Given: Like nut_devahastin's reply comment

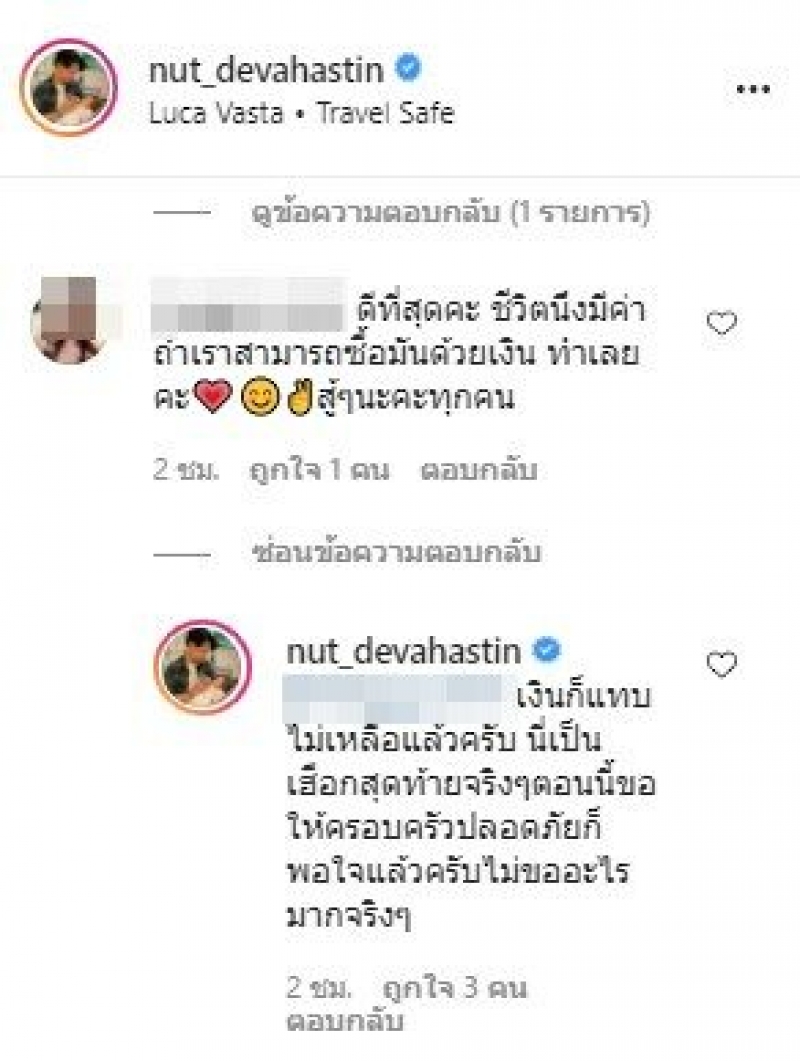Looking at the screenshot, I should click(721, 664).
